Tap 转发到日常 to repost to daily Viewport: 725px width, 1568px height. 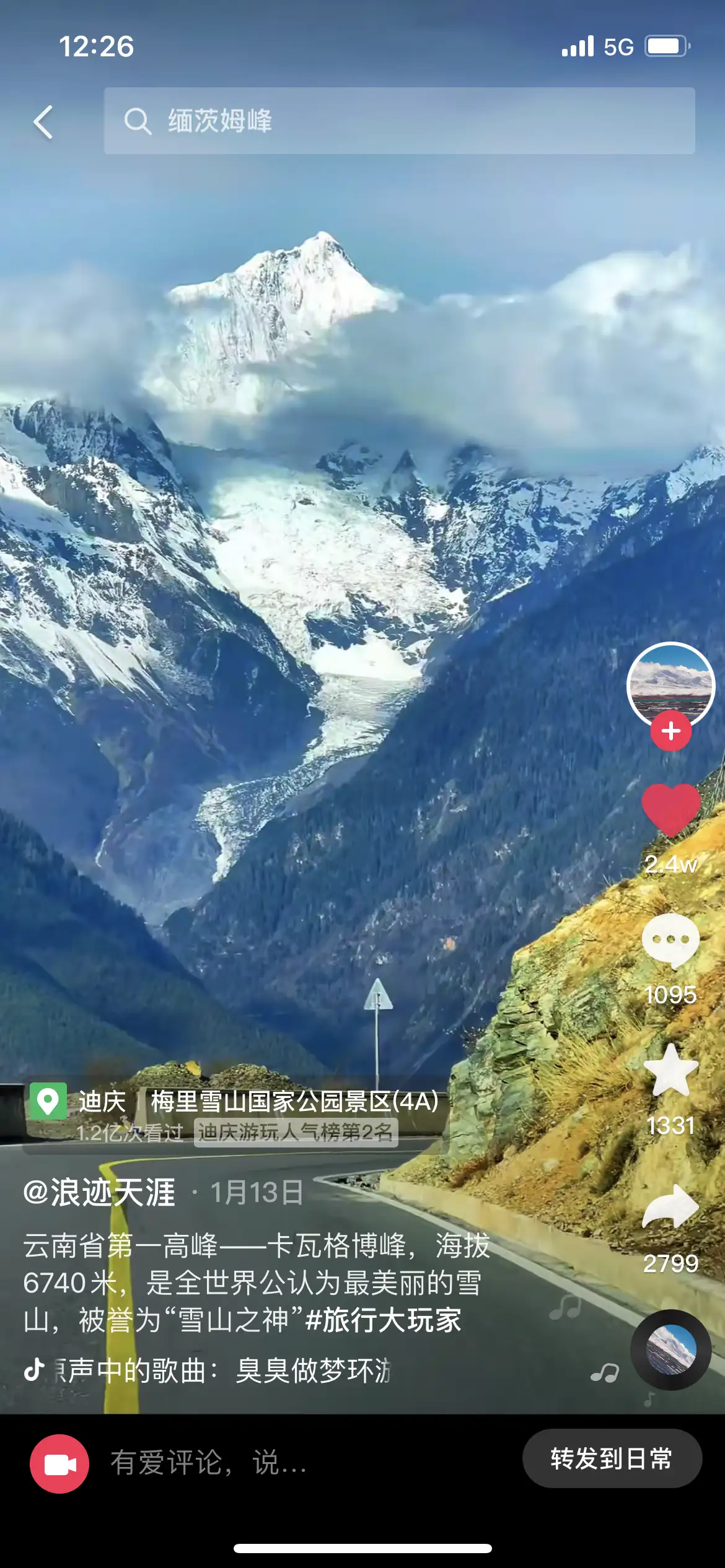(x=612, y=1458)
